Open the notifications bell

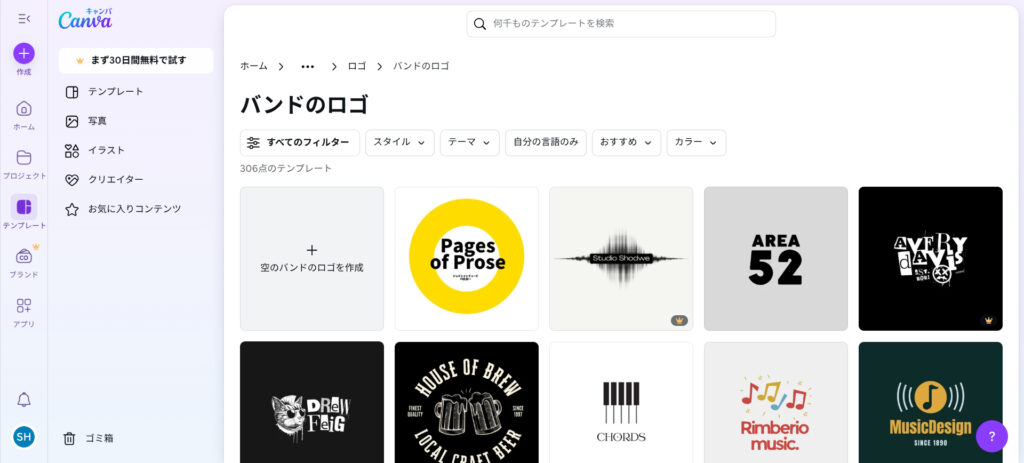click(x=24, y=399)
